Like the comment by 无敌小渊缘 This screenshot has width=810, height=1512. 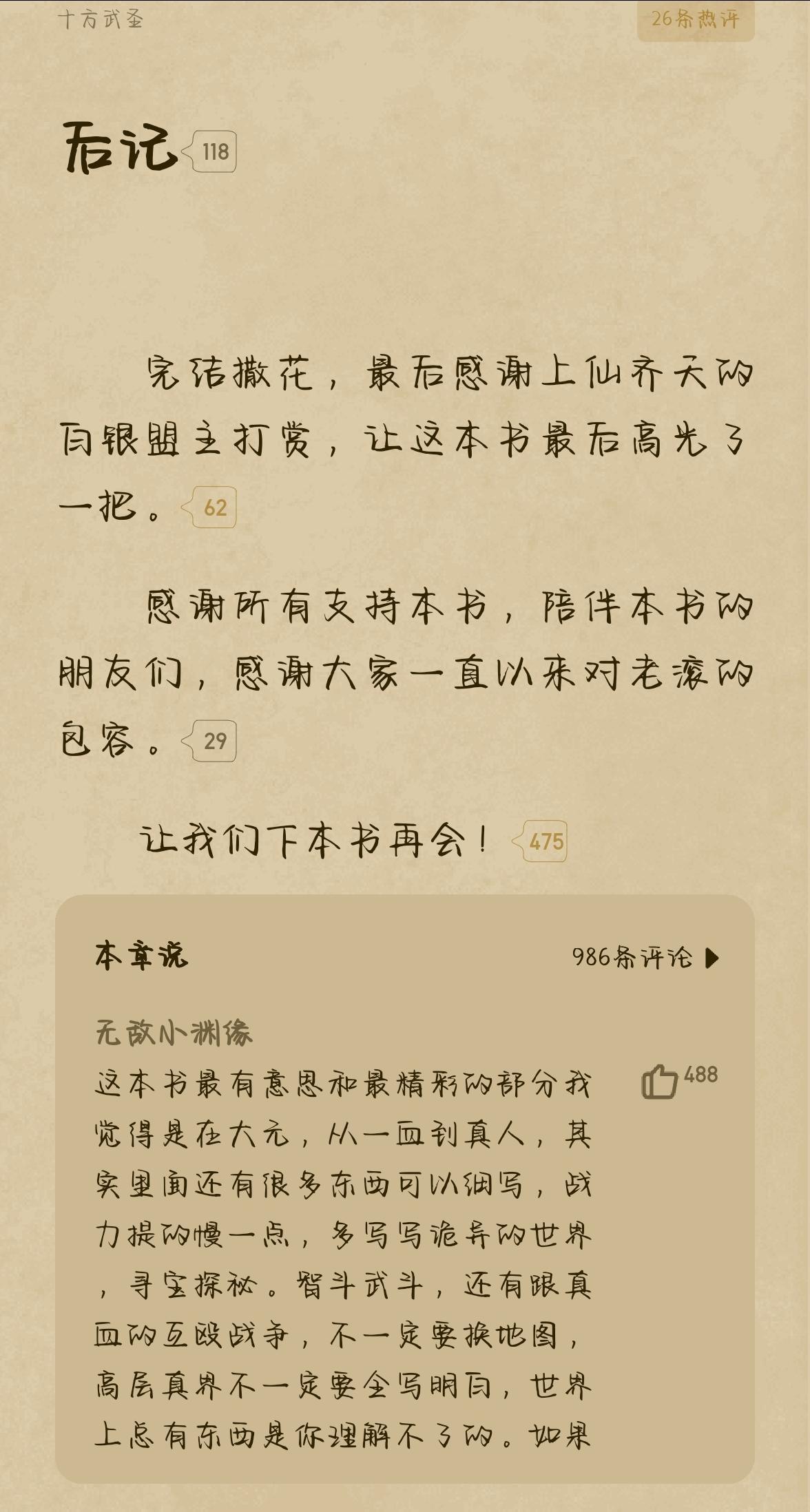coord(660,1081)
